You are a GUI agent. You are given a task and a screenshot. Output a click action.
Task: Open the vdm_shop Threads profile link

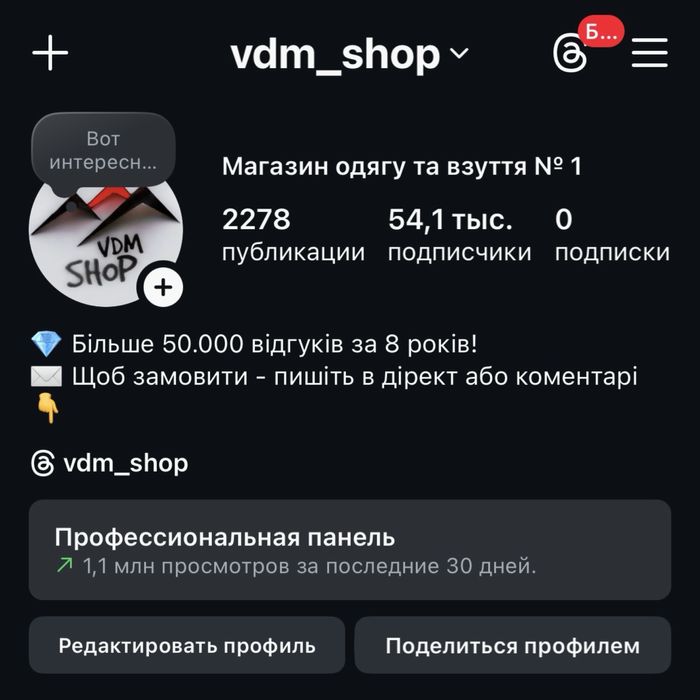(111, 464)
